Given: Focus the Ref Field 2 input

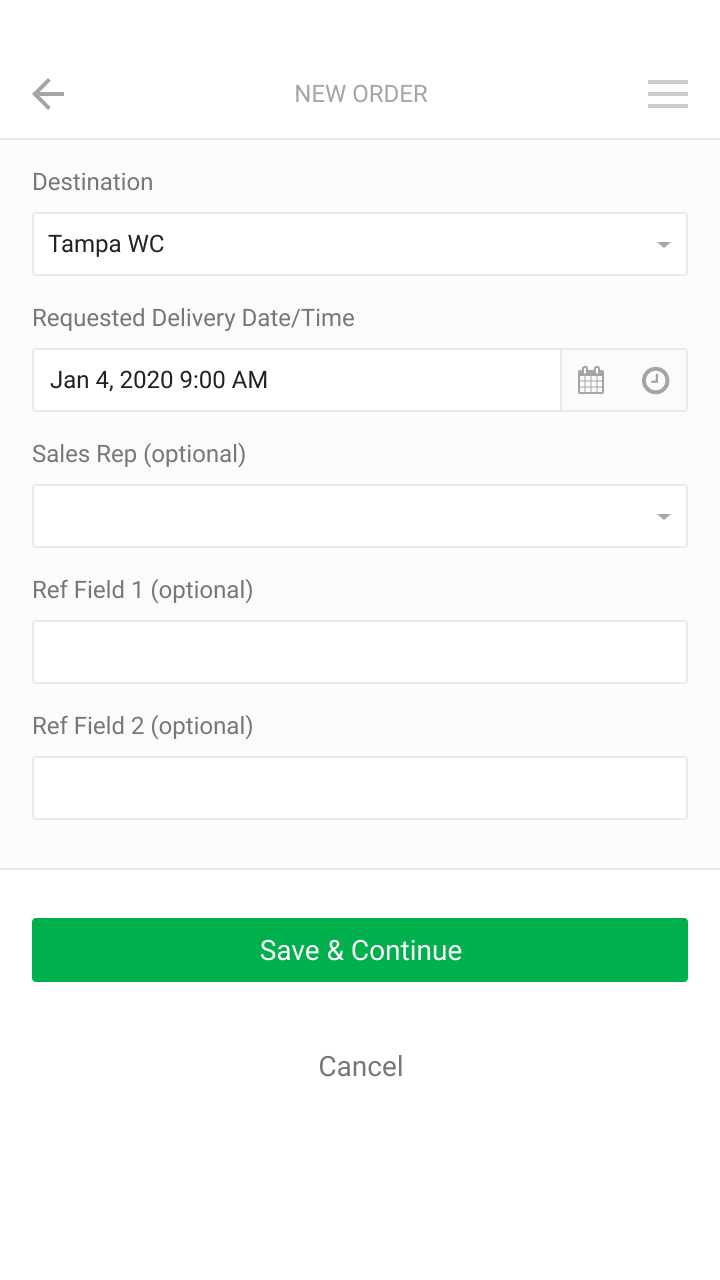Looking at the screenshot, I should (360, 788).
